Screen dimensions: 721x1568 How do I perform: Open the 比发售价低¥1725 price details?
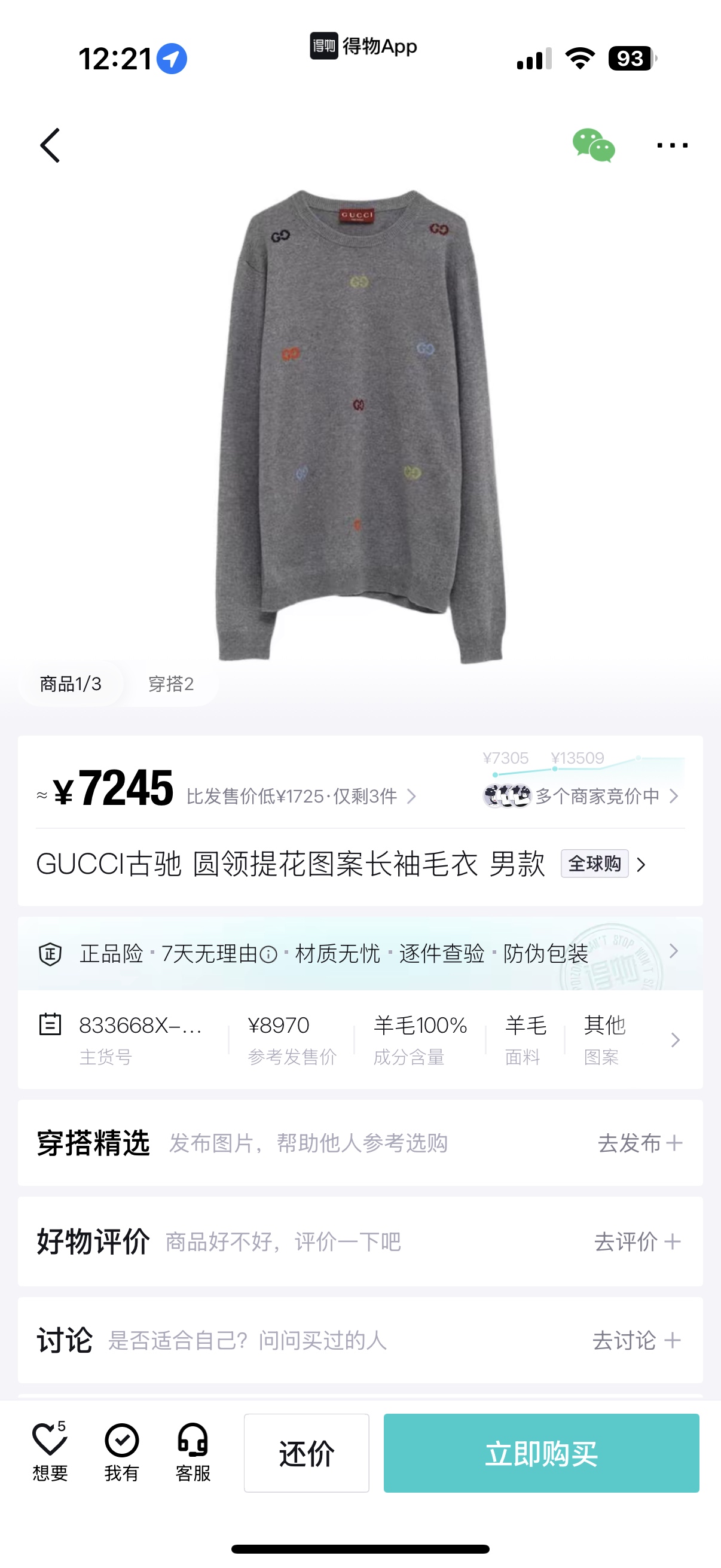(301, 796)
